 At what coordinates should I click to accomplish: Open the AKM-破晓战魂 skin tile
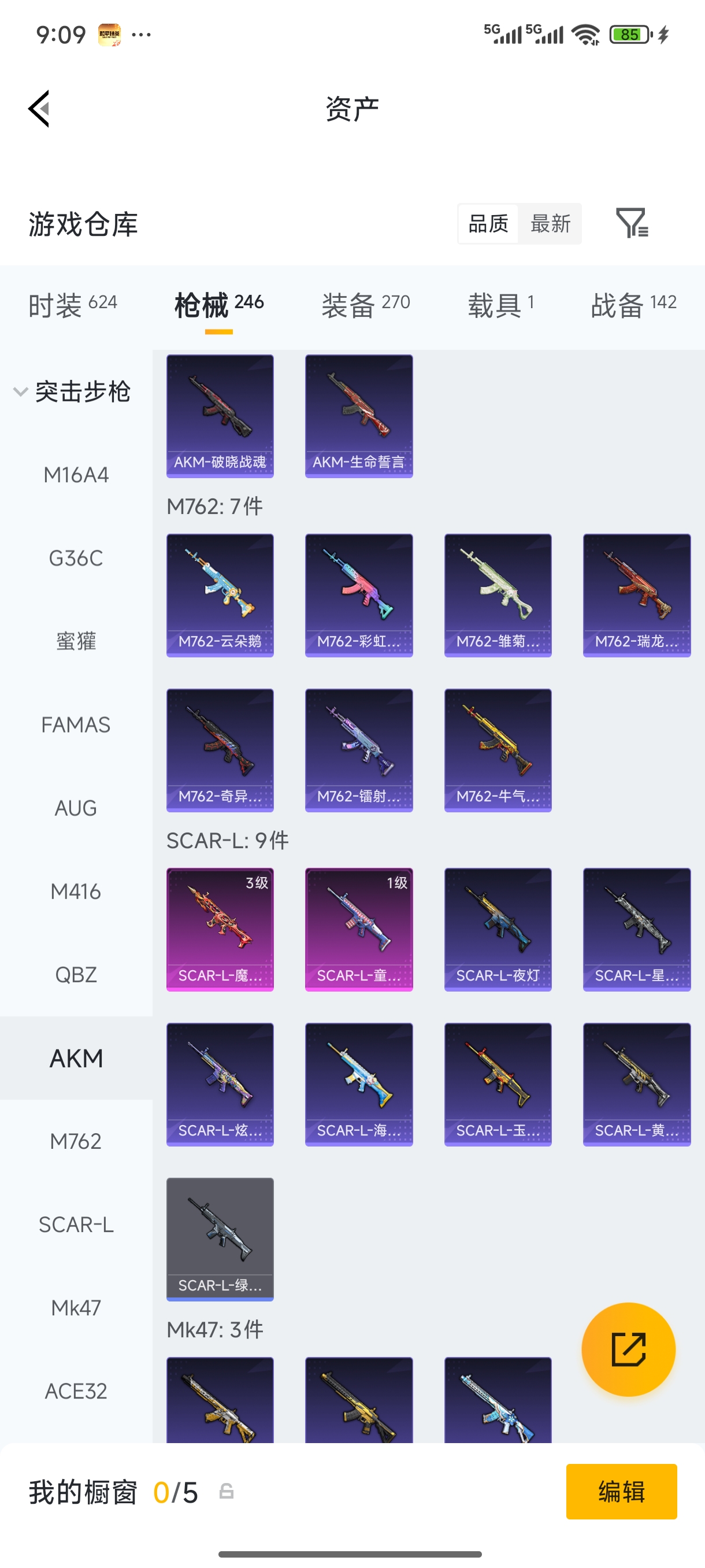(x=220, y=416)
